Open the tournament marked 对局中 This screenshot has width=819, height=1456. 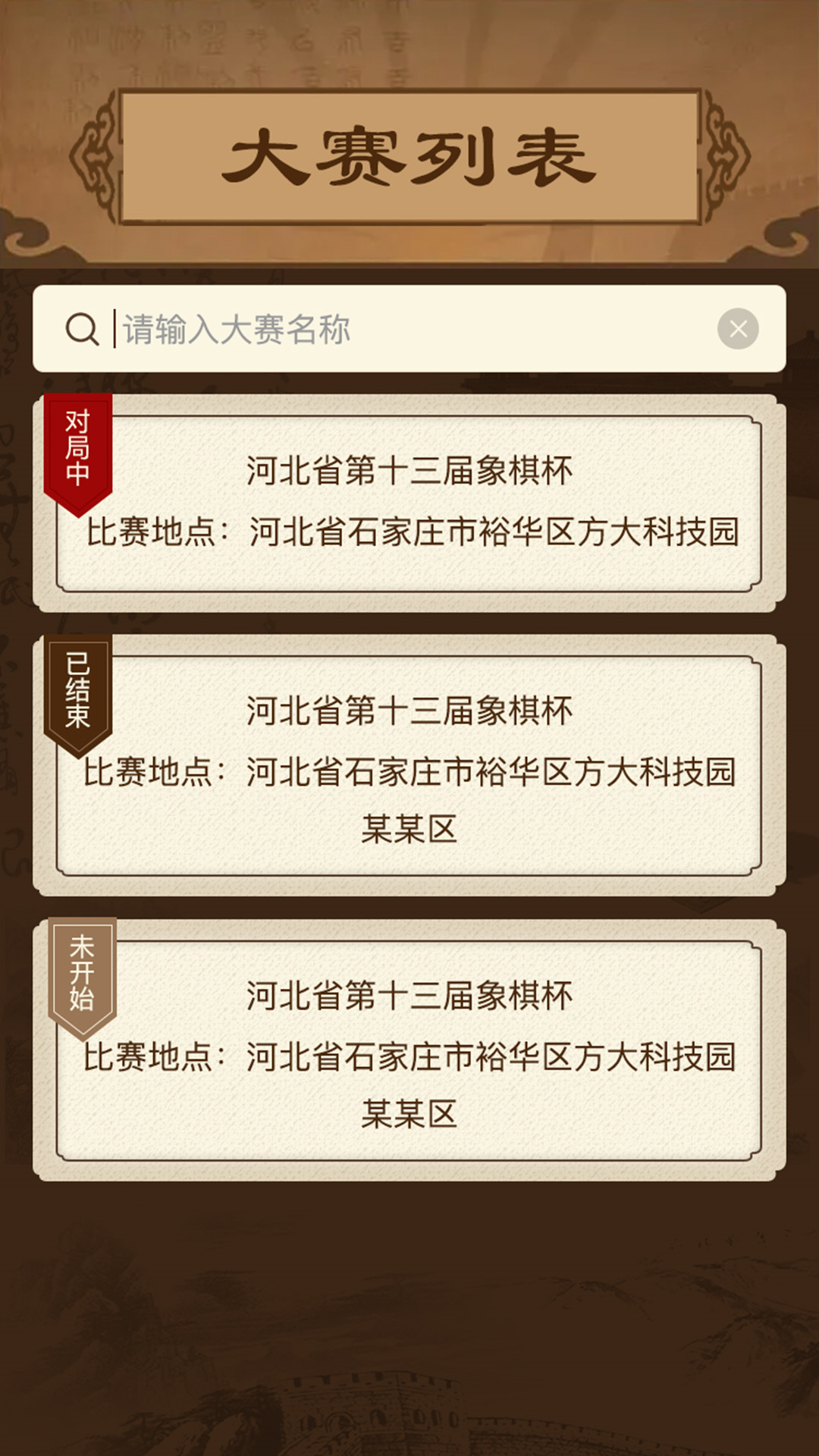coord(409,504)
